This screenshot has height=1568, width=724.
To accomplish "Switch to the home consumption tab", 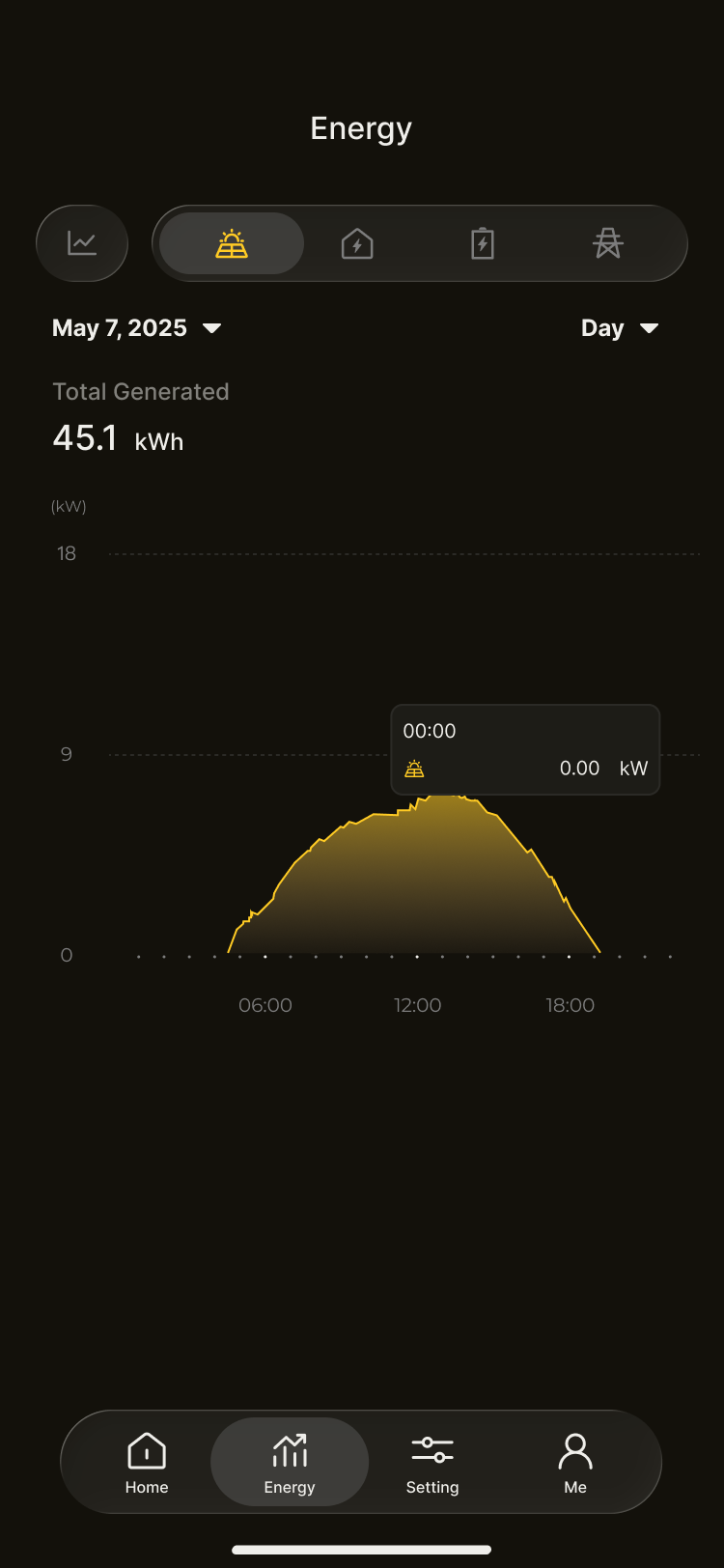I will pos(357,243).
